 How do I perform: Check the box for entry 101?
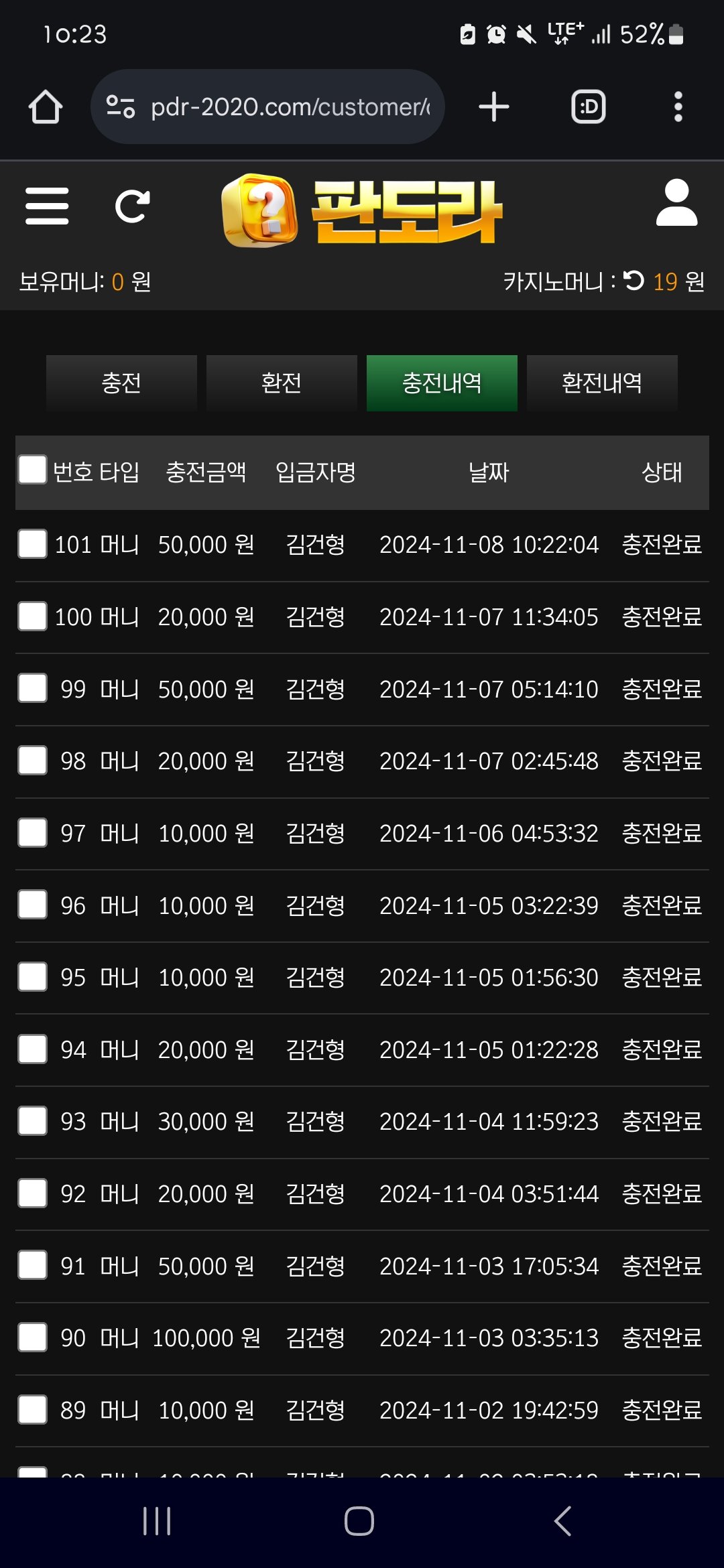(x=32, y=543)
